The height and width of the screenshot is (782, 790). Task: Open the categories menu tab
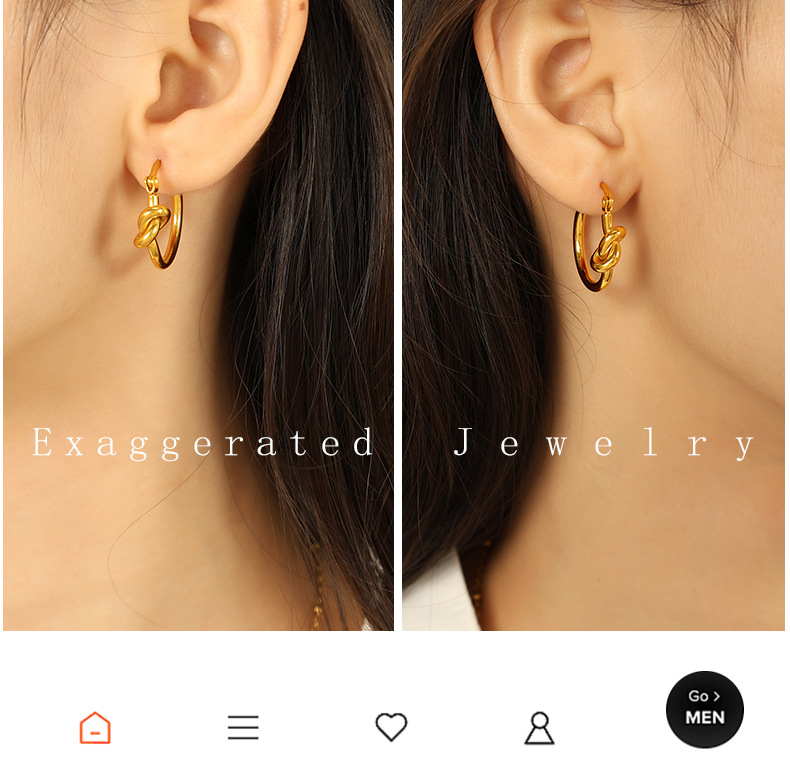[x=243, y=728]
